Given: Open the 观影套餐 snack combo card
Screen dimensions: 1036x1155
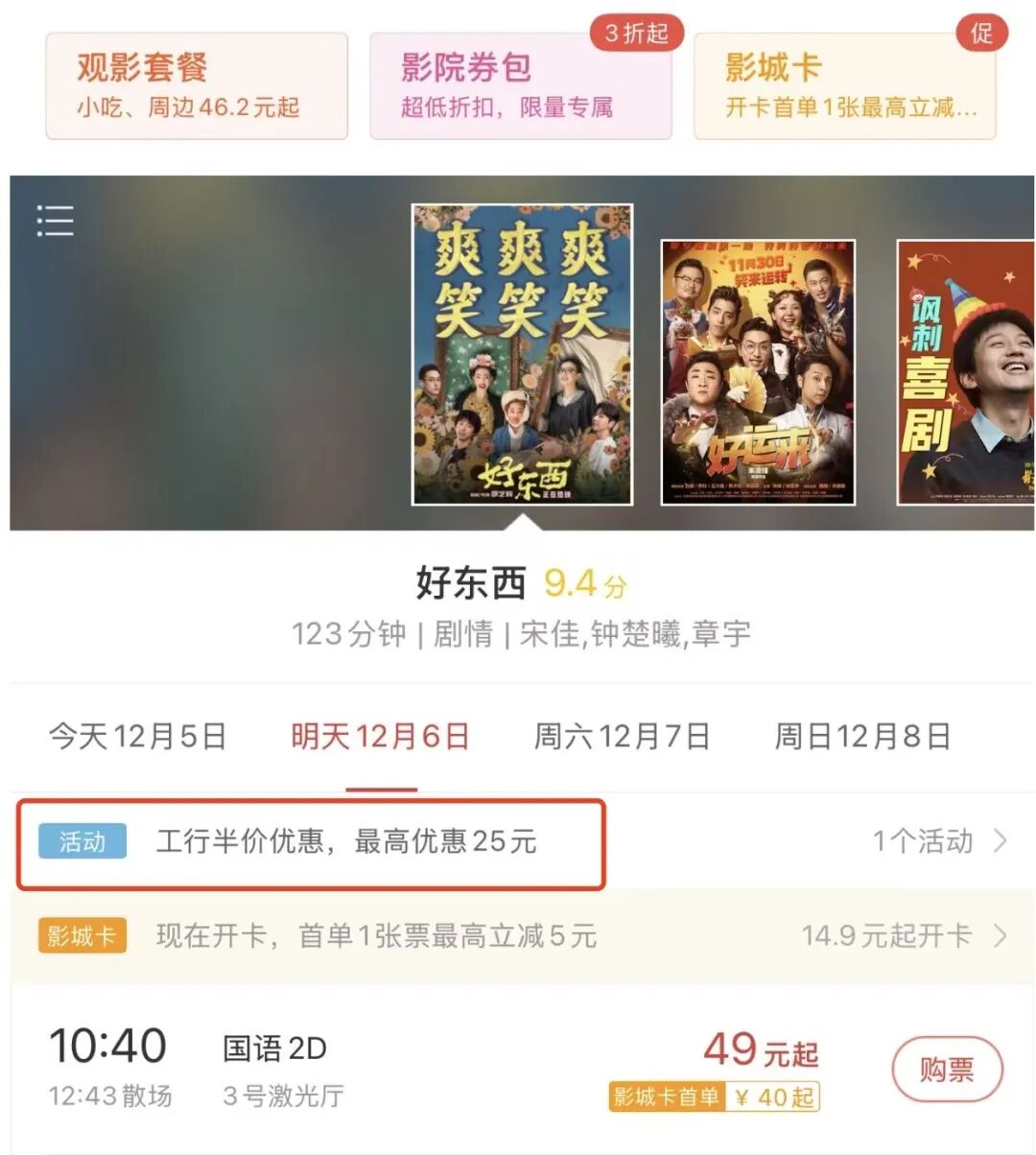Looking at the screenshot, I should tap(196, 86).
